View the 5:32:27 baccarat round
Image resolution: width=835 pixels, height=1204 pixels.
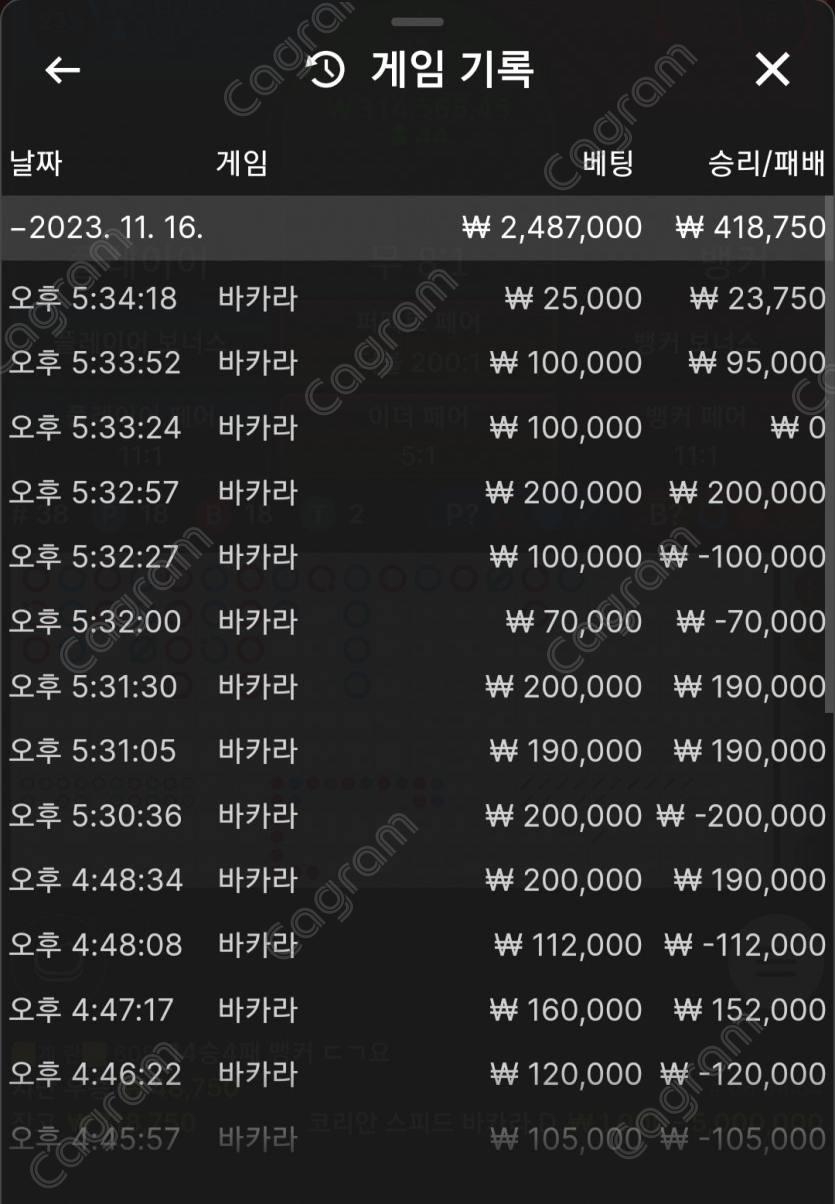point(417,557)
